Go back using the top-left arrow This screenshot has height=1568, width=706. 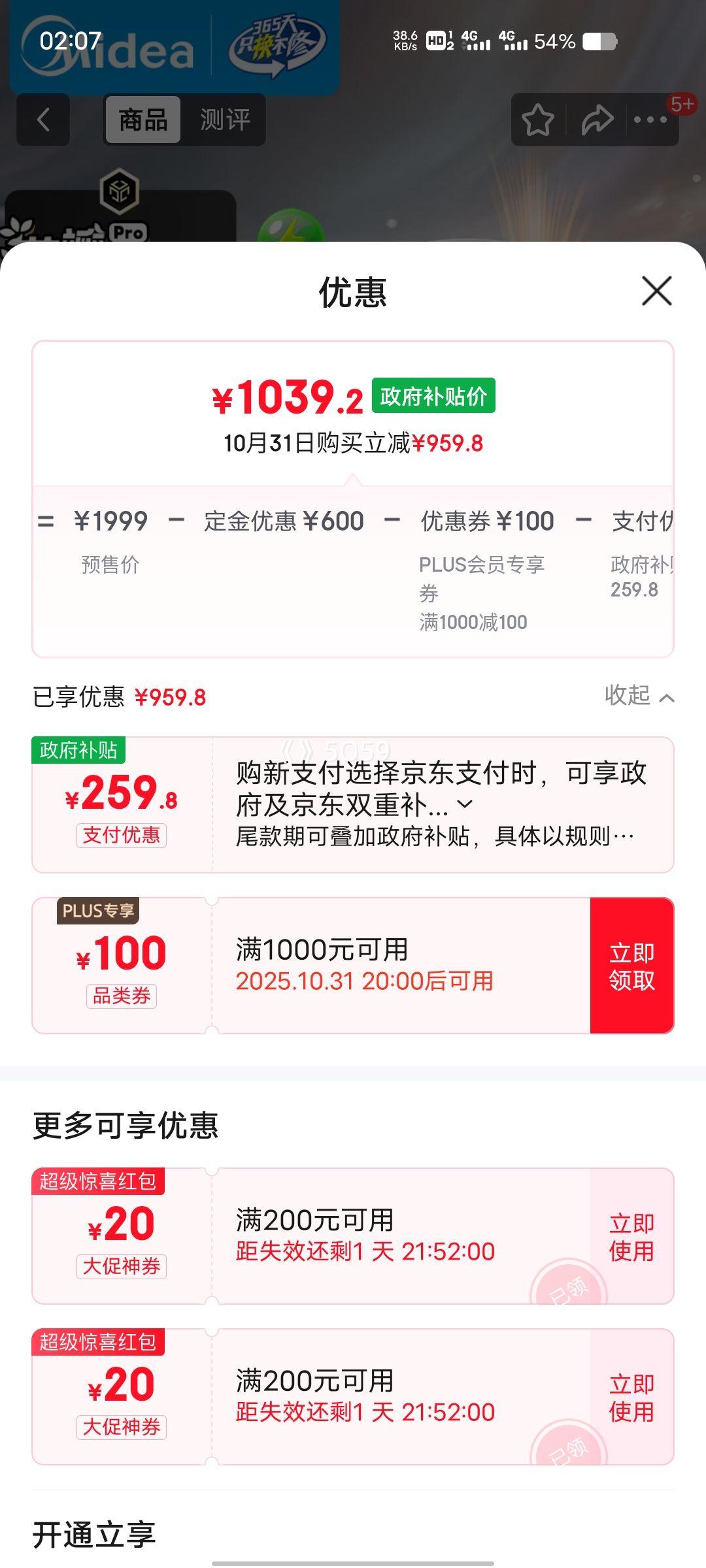(x=43, y=120)
